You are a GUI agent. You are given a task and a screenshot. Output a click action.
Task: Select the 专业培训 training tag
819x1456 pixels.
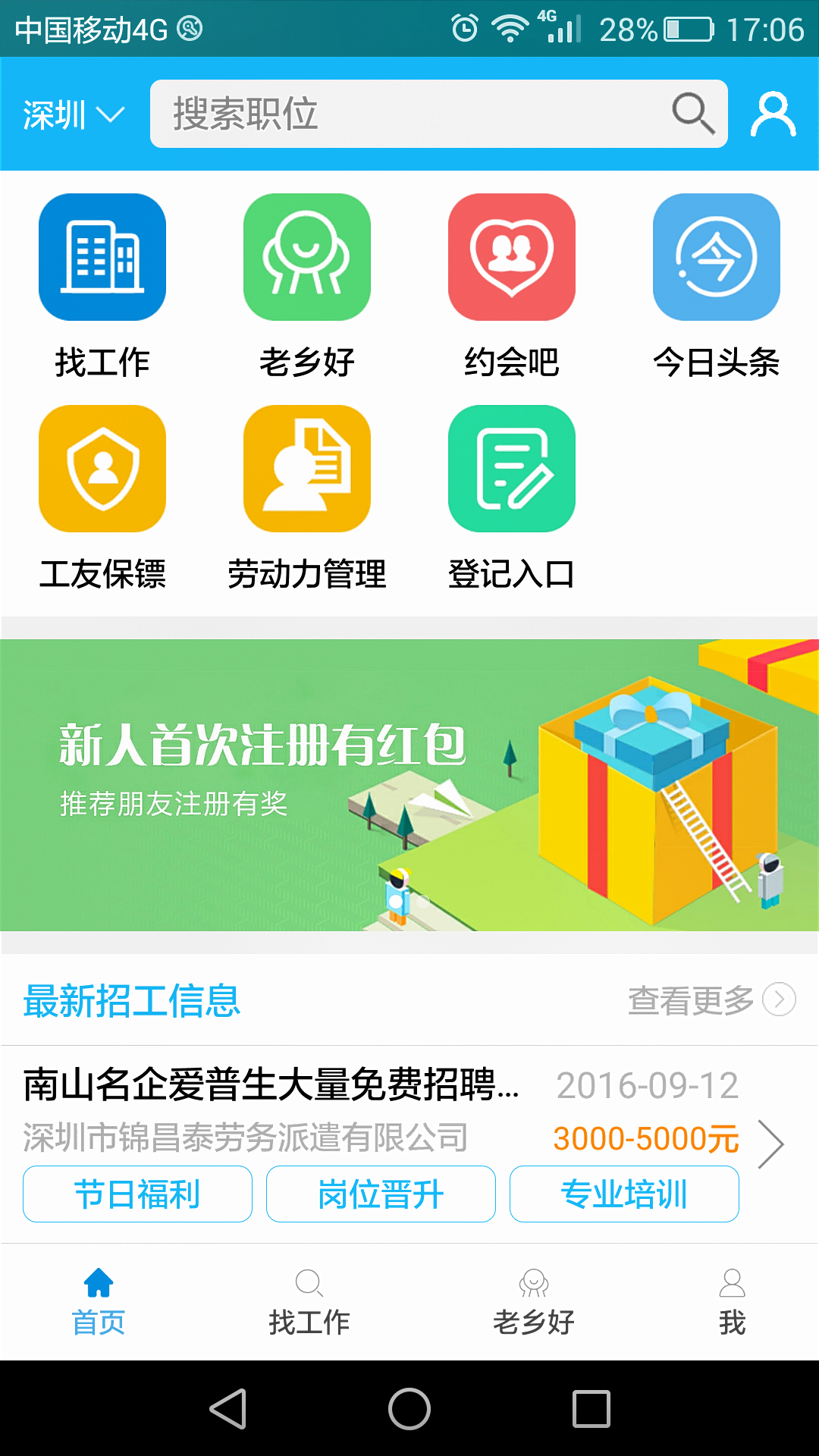pos(624,1193)
